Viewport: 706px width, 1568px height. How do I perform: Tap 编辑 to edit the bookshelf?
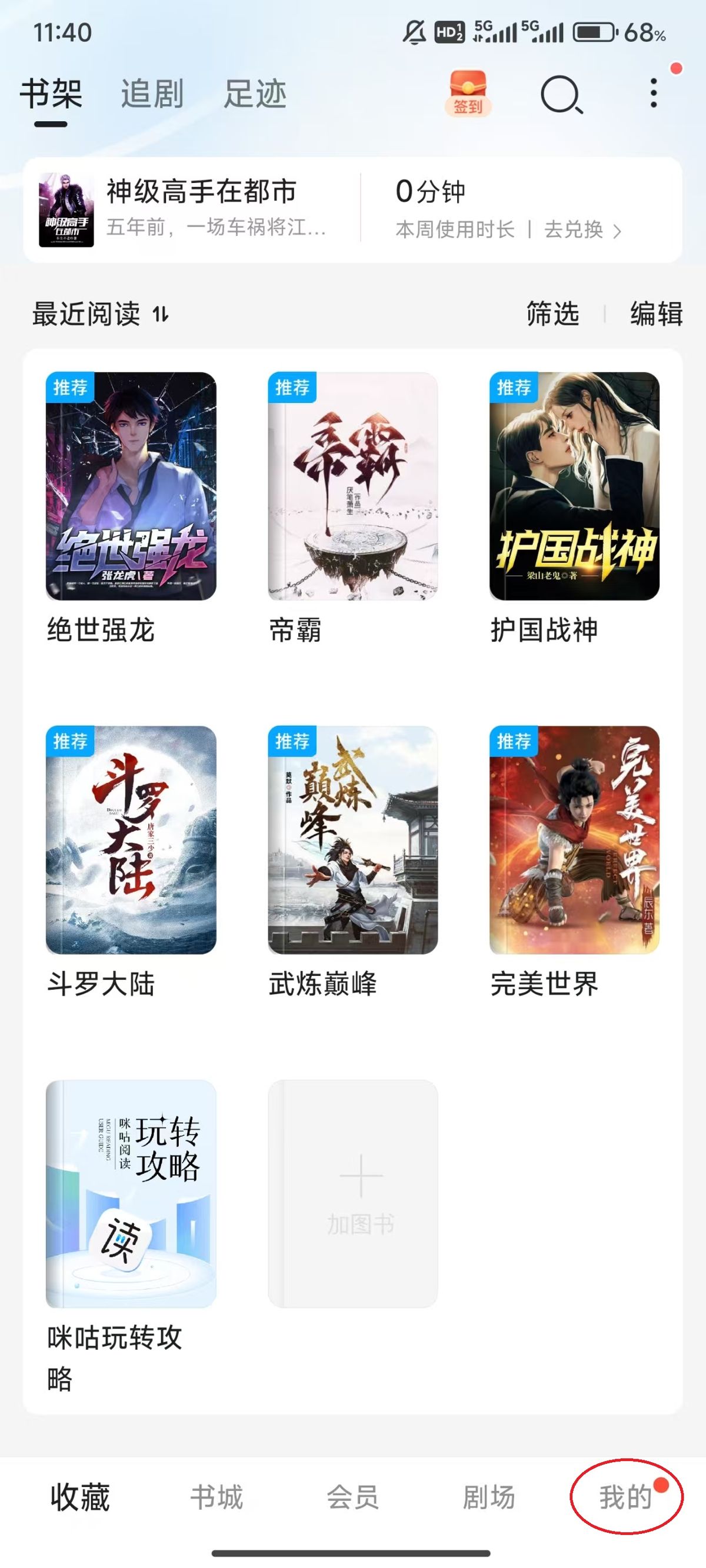[x=656, y=314]
